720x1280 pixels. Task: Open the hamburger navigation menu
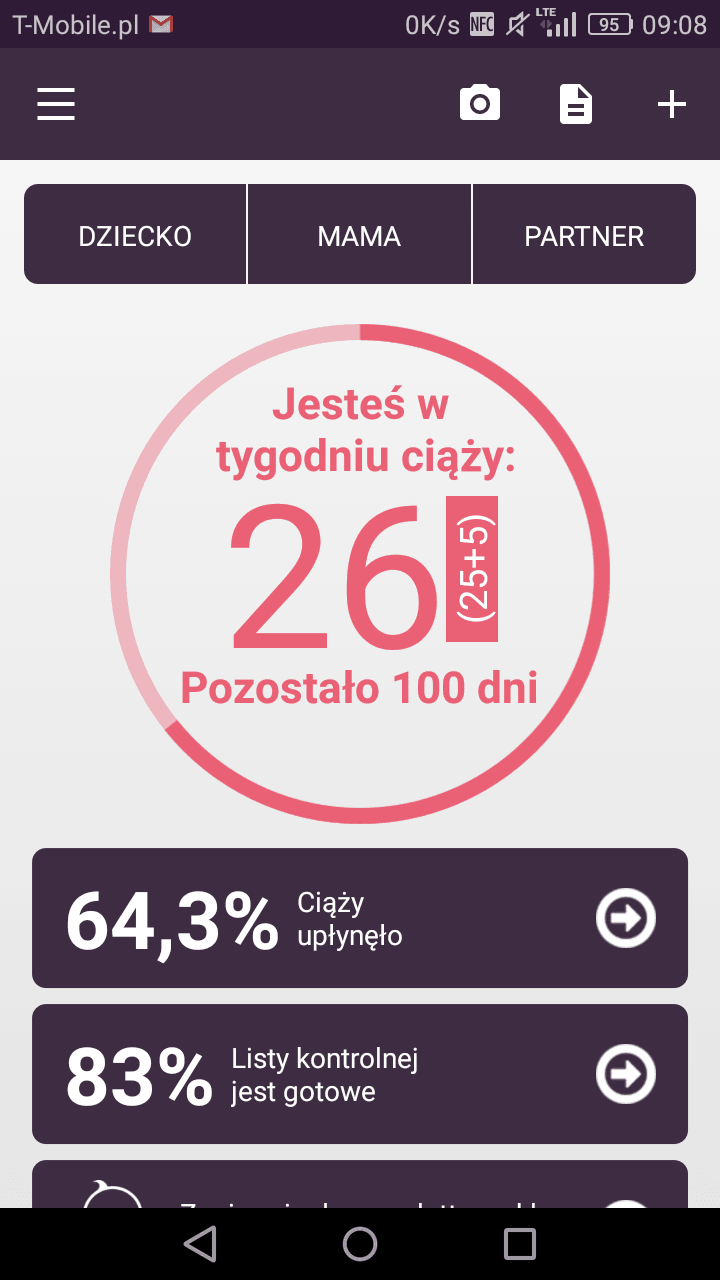(56, 104)
